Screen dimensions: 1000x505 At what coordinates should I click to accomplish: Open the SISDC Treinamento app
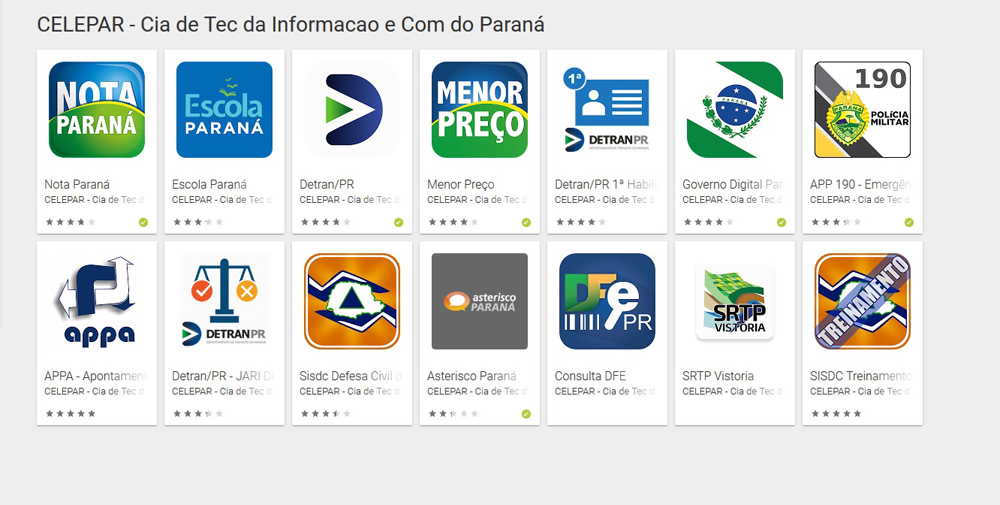tap(862, 302)
